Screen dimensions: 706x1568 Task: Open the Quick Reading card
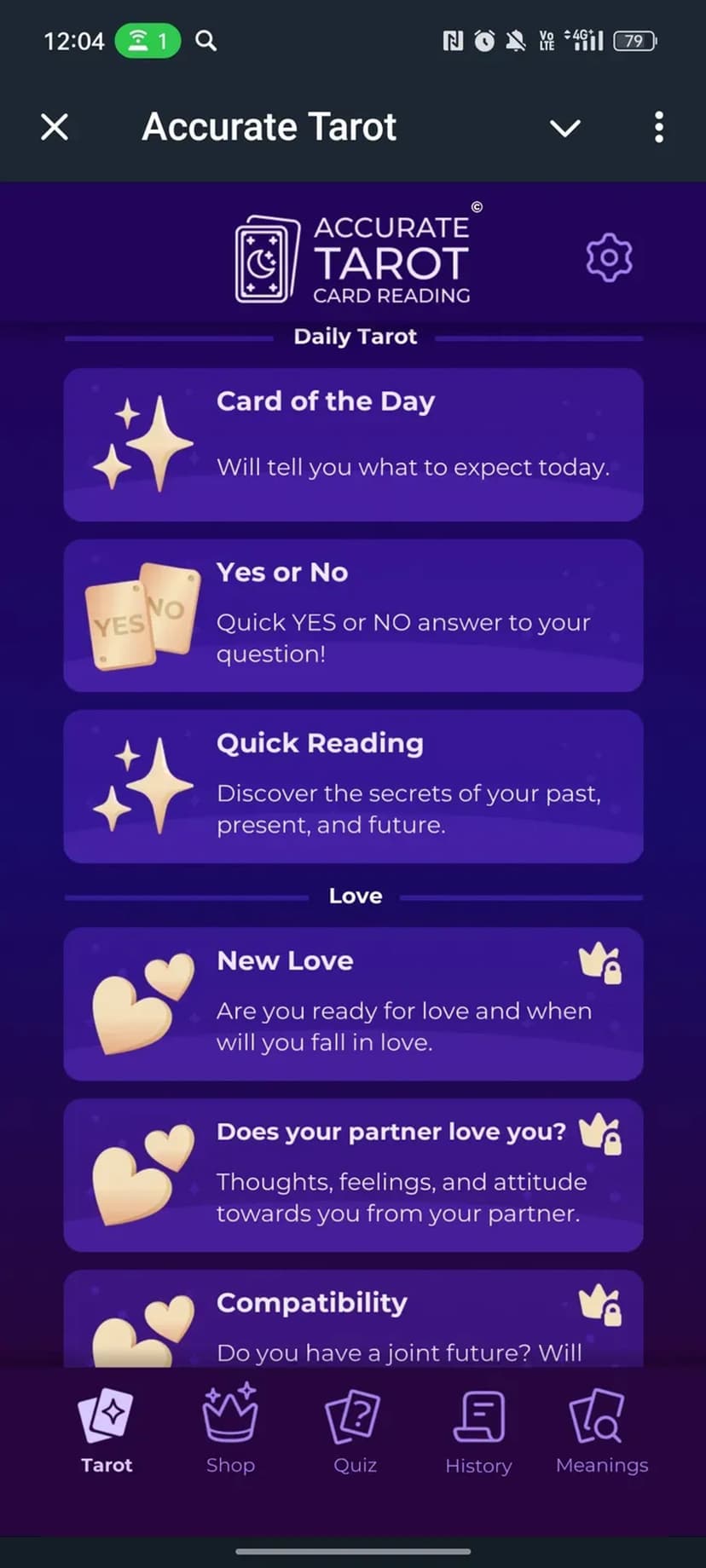[353, 786]
